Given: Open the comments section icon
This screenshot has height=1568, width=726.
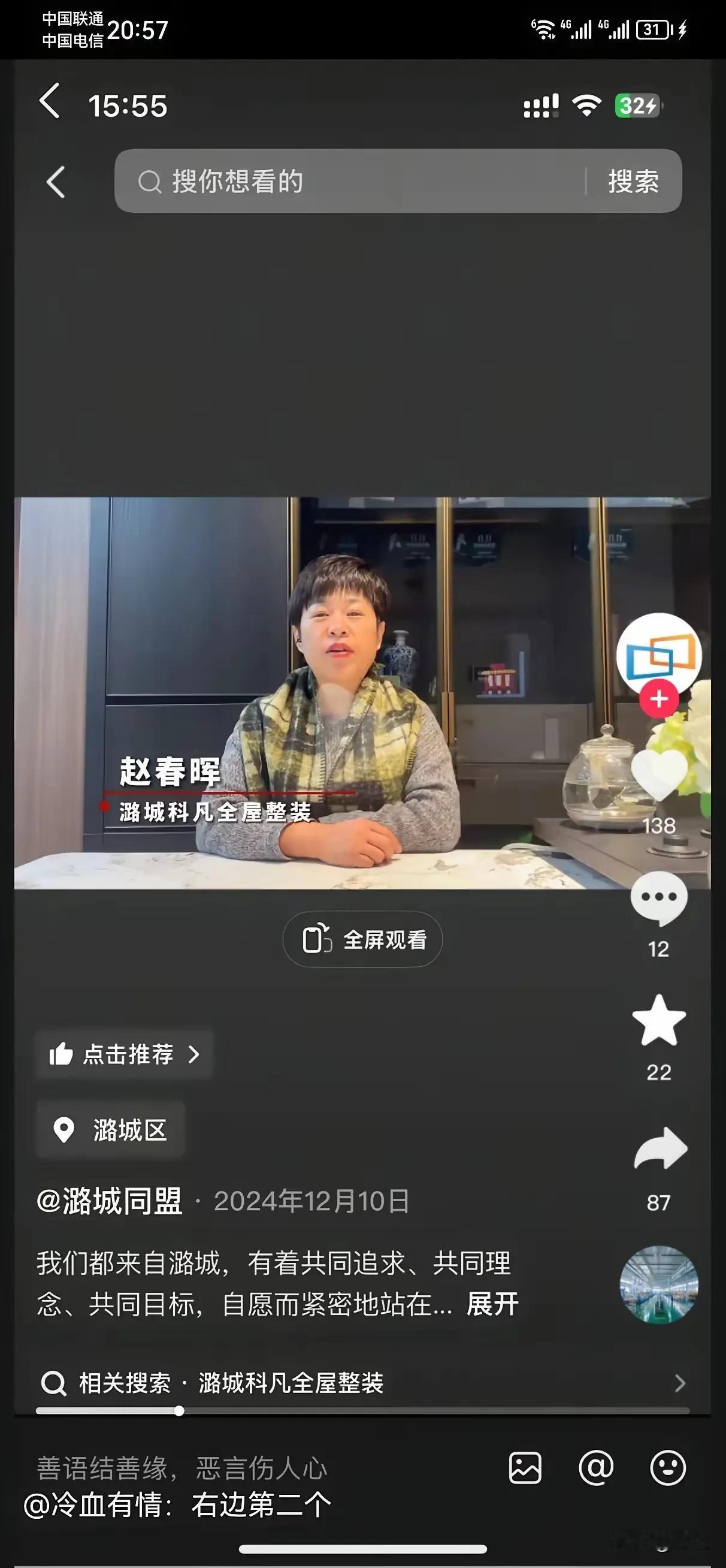Looking at the screenshot, I should pos(658,895).
